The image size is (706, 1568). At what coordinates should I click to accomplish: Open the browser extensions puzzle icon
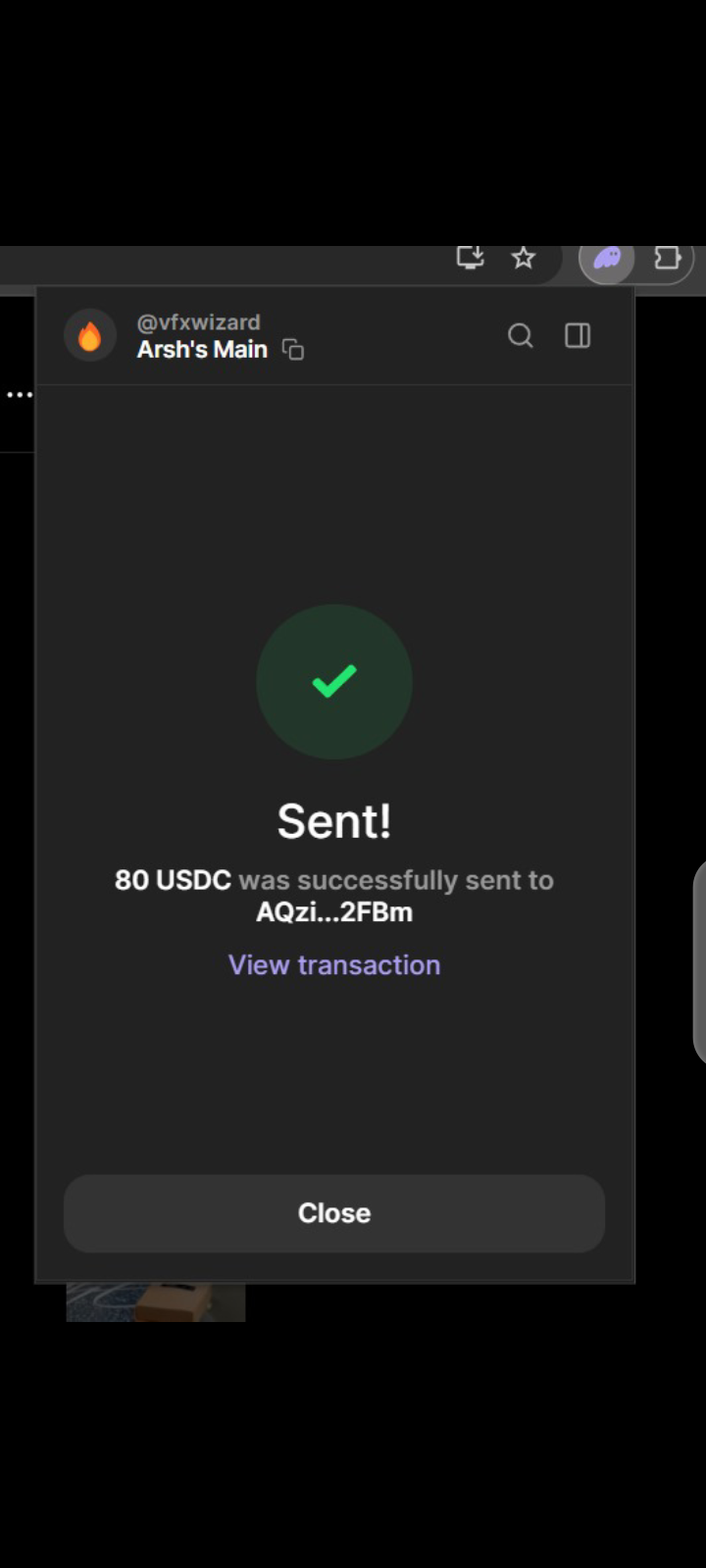[x=667, y=258]
